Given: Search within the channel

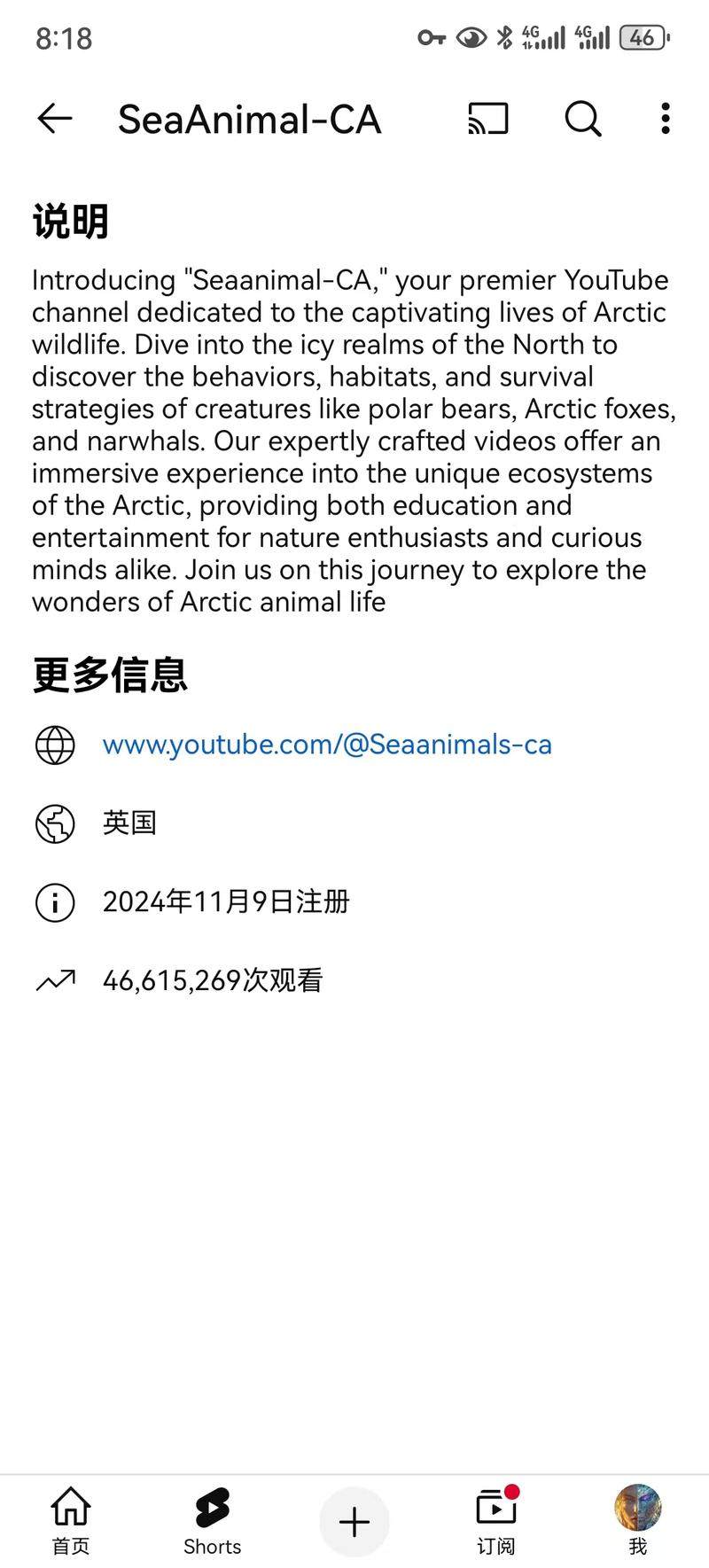Looking at the screenshot, I should click(x=582, y=119).
